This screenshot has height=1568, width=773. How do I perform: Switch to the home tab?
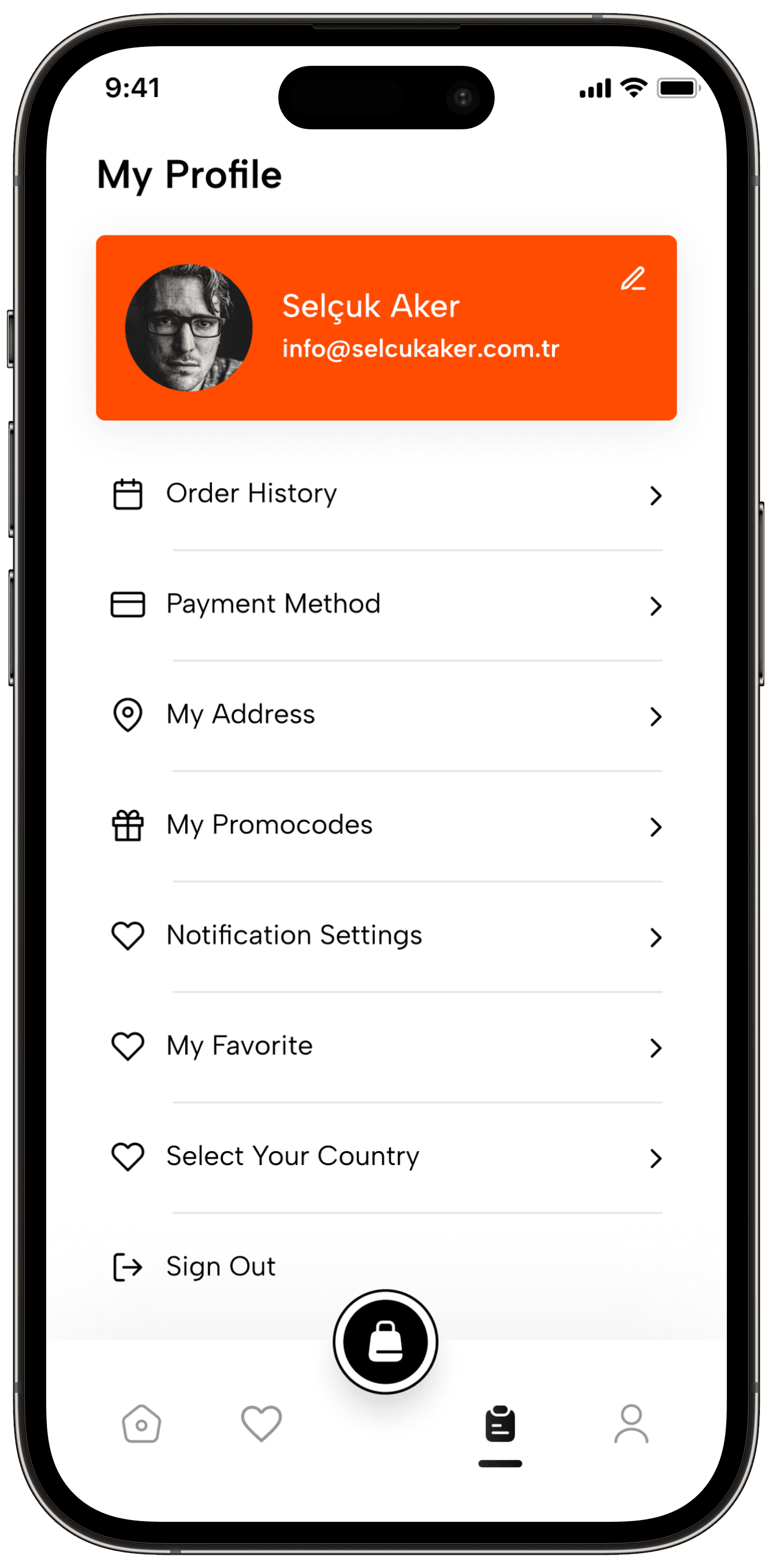pos(141,1424)
